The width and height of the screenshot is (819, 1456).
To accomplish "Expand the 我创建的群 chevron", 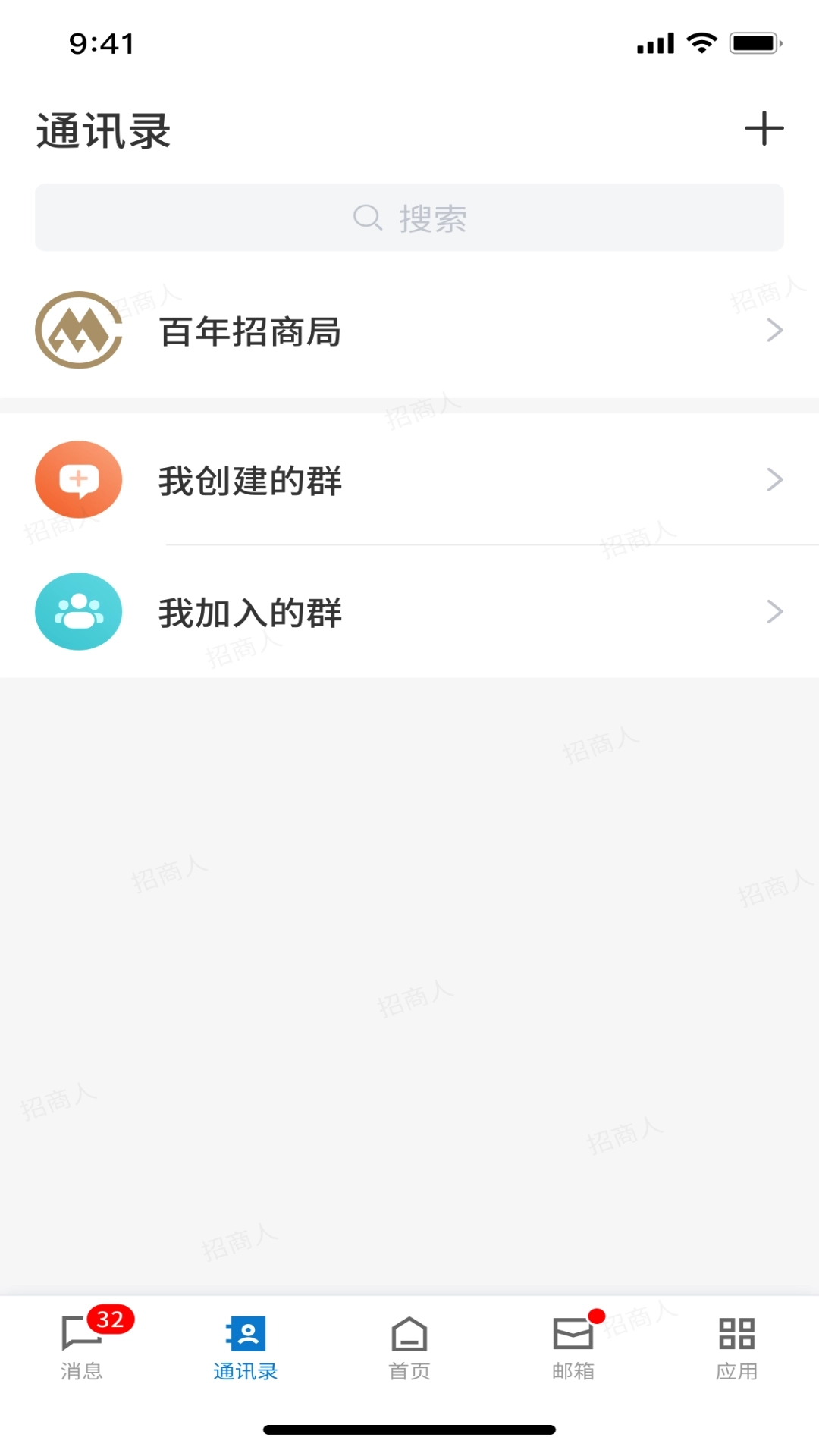I will tap(774, 479).
